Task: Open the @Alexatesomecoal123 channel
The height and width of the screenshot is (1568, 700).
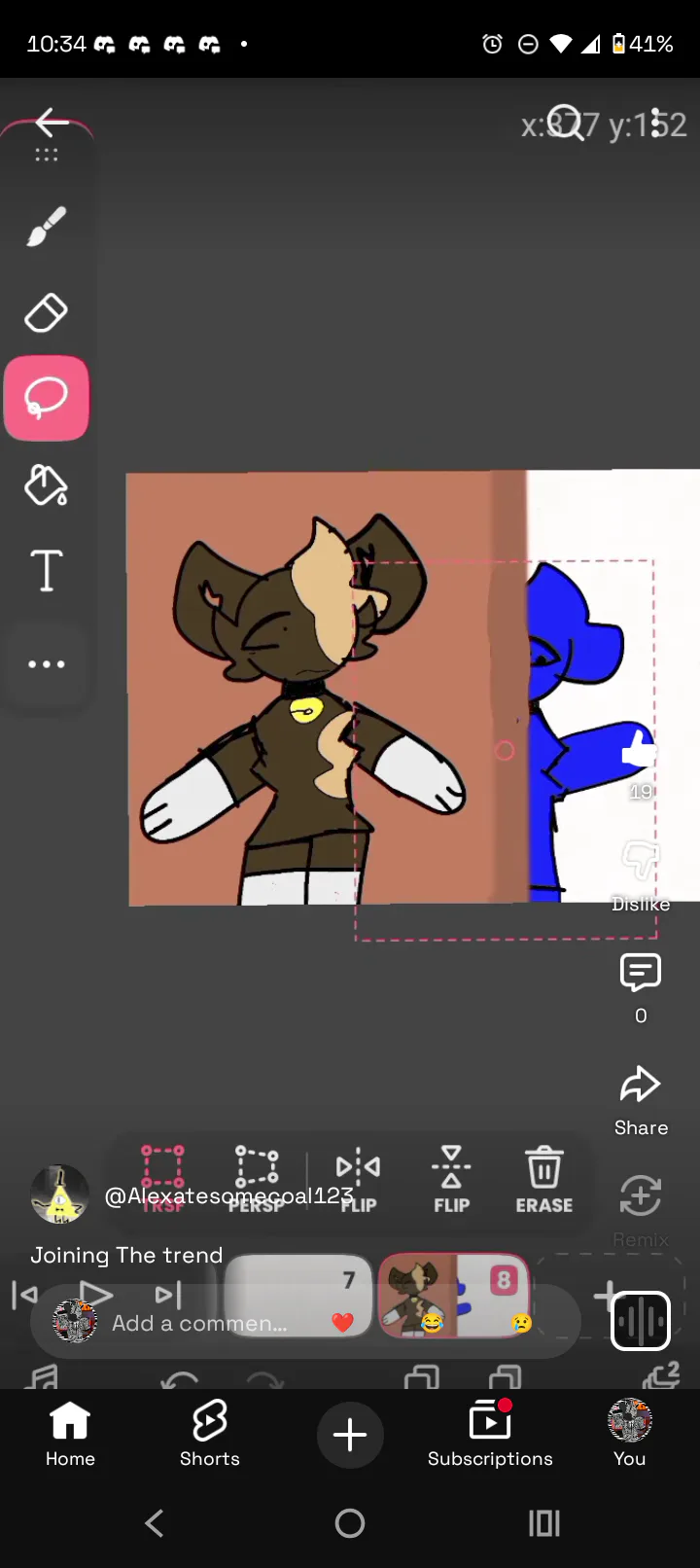Action: tap(228, 1195)
